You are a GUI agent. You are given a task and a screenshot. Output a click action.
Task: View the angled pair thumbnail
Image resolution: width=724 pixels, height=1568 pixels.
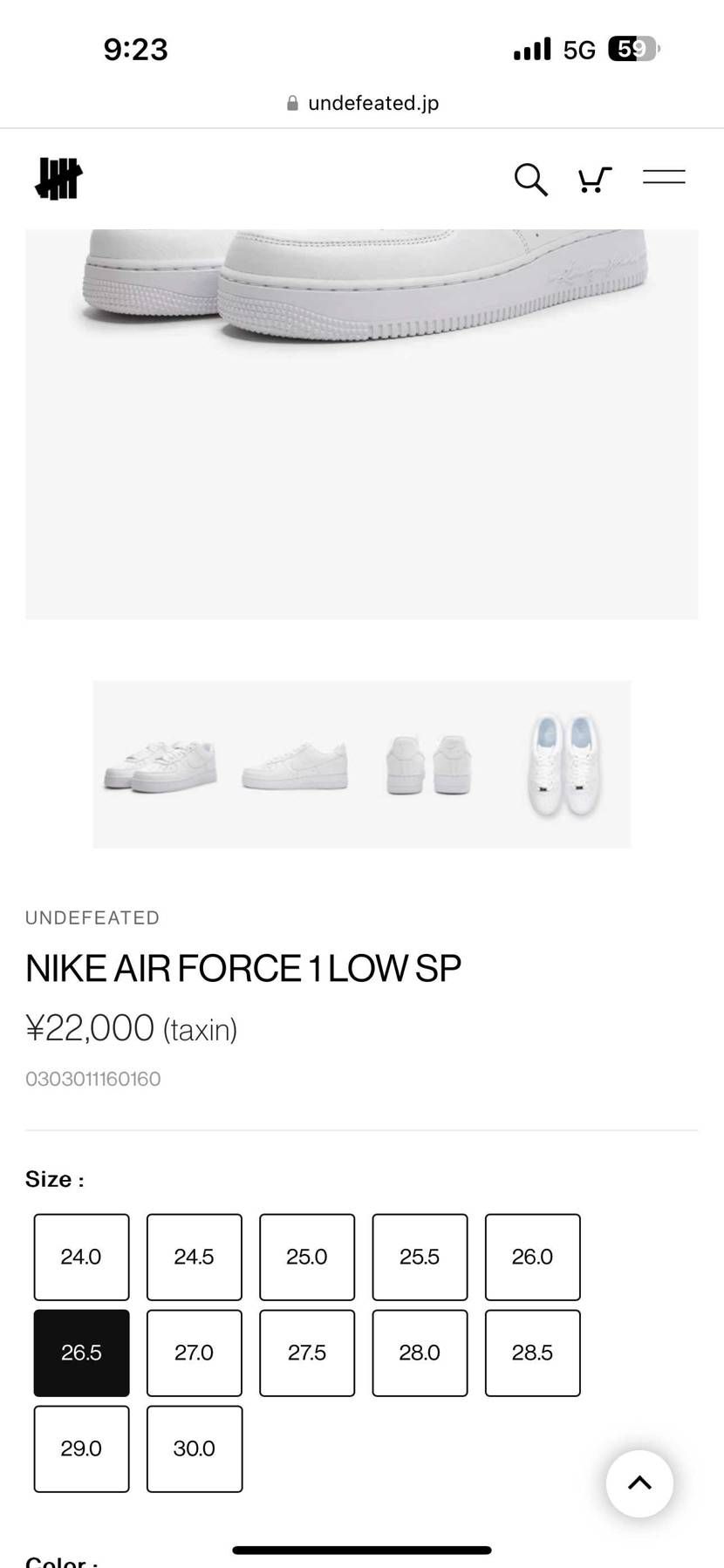pyautogui.click(x=161, y=766)
